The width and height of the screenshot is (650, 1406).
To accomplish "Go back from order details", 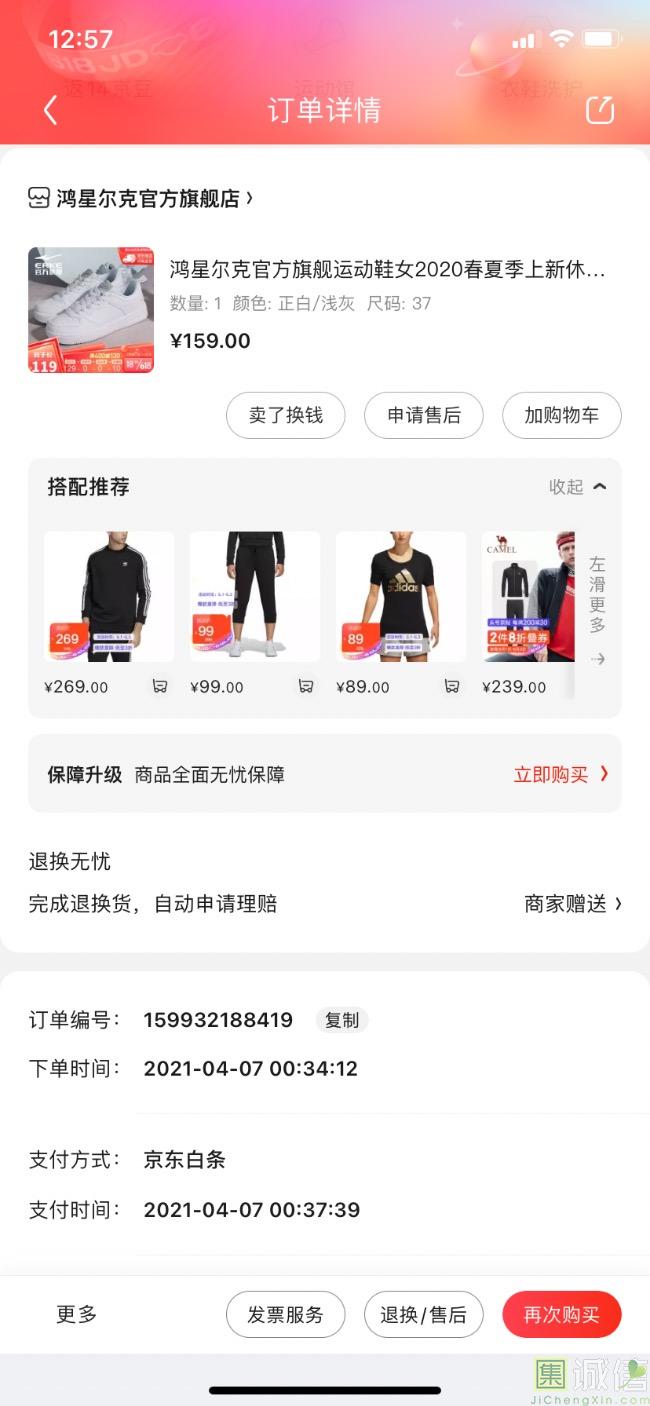I will pos(50,110).
